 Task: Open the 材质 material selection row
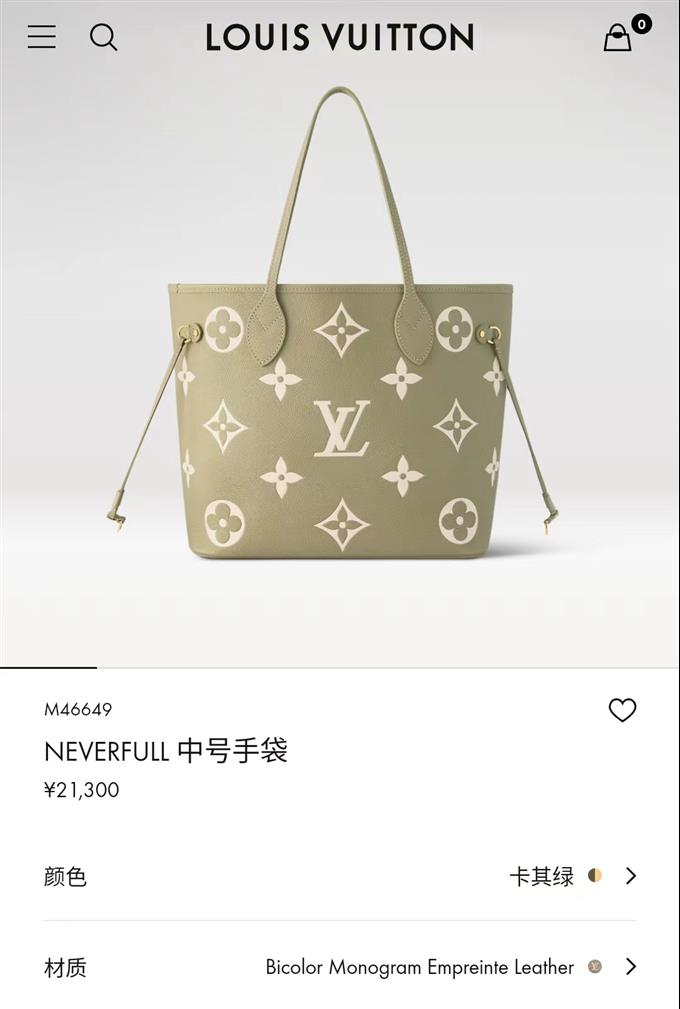point(340,967)
